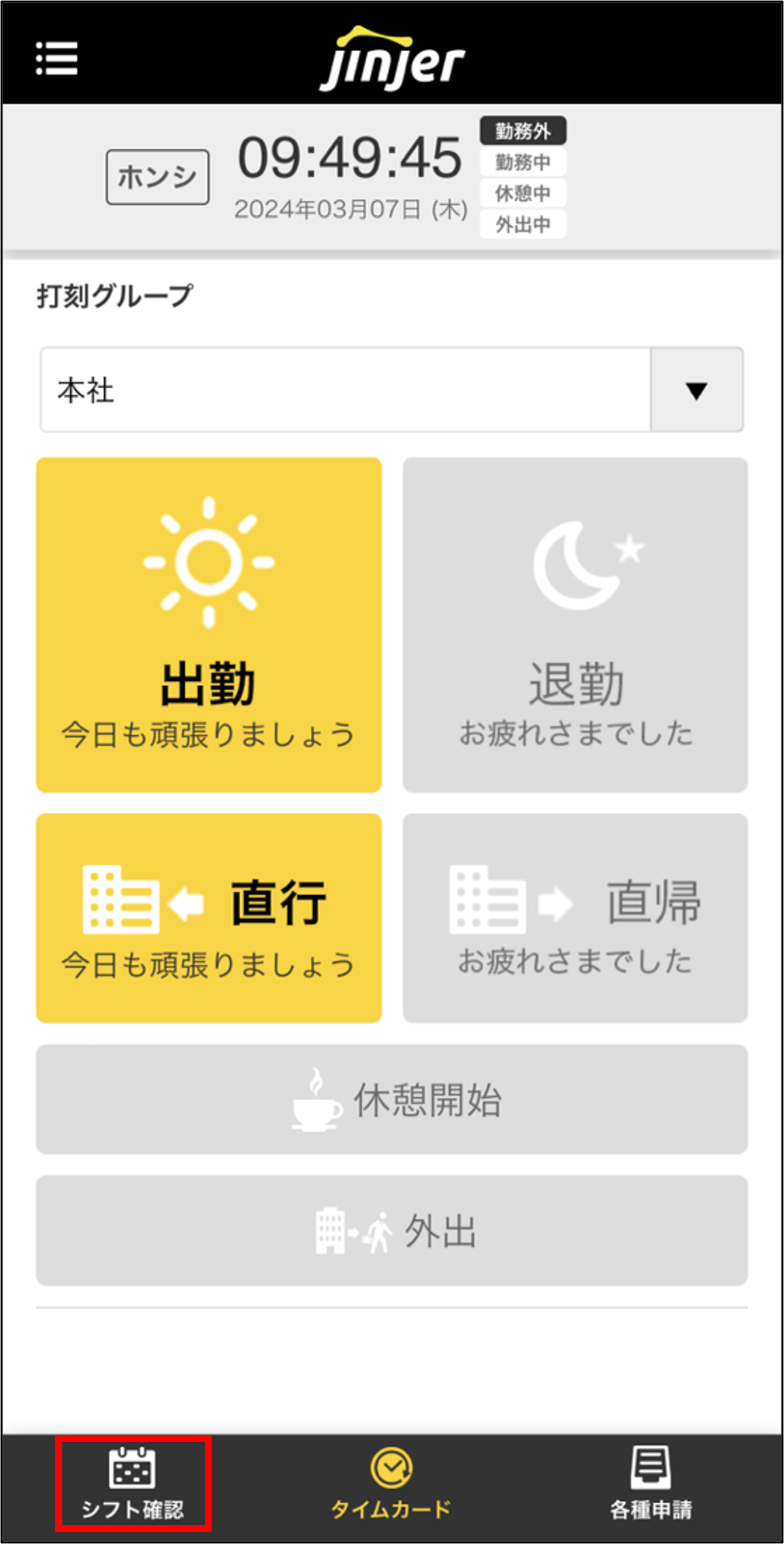This screenshot has width=784, height=1544.
Task: Expand the 本社 group selector
Action: [340, 389]
